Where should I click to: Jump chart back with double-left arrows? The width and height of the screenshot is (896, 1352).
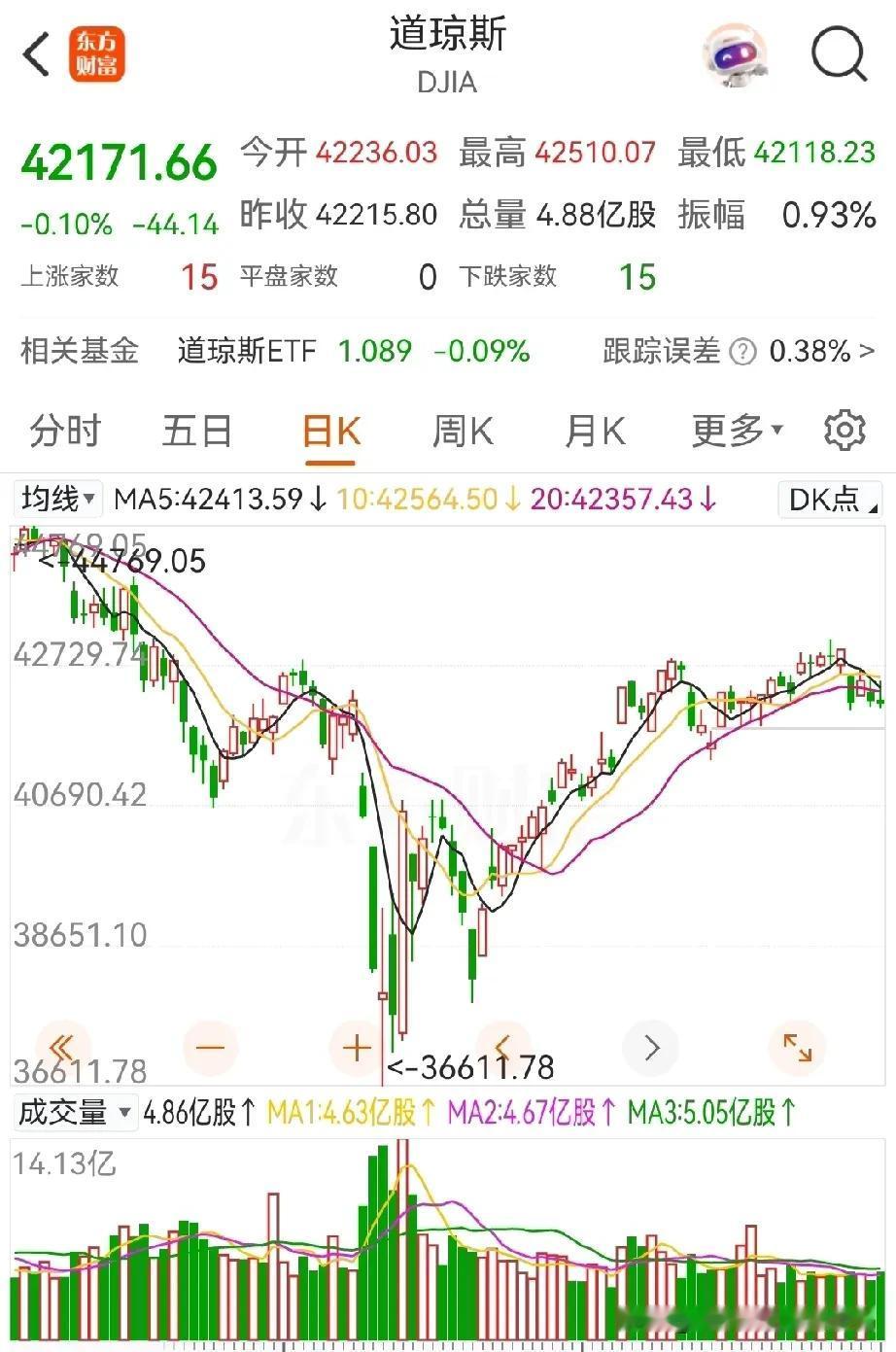point(61,1048)
